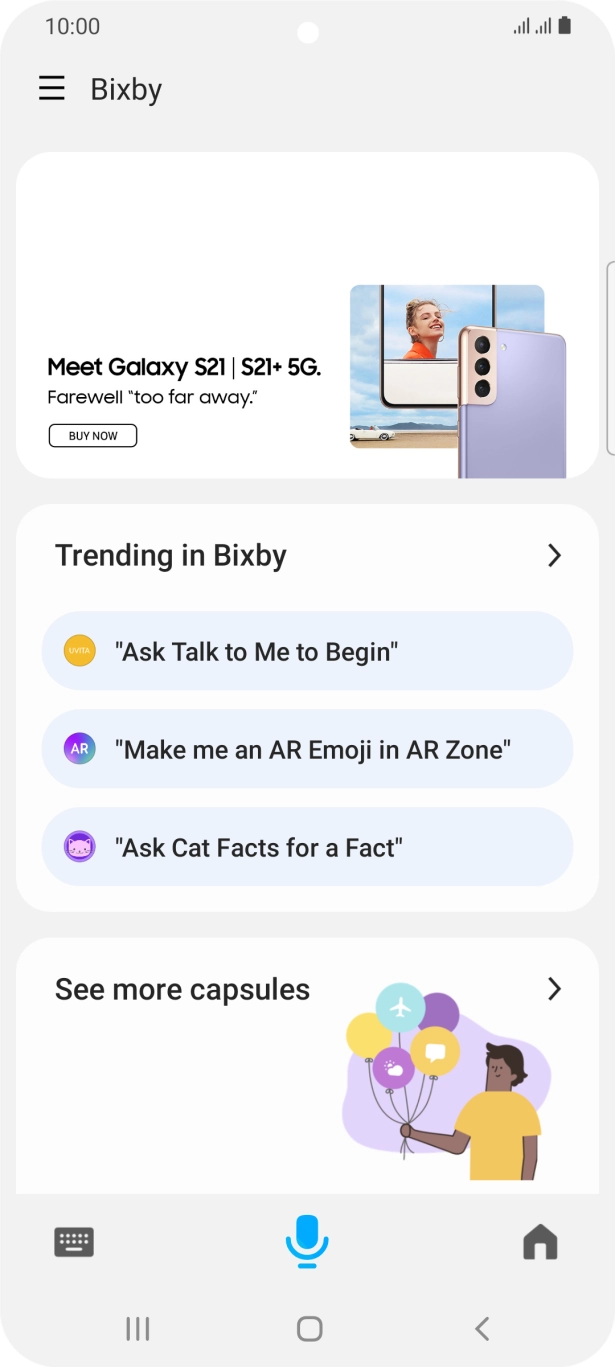The image size is (615, 1367).
Task: Open See more capsules
Action: [x=554, y=989]
